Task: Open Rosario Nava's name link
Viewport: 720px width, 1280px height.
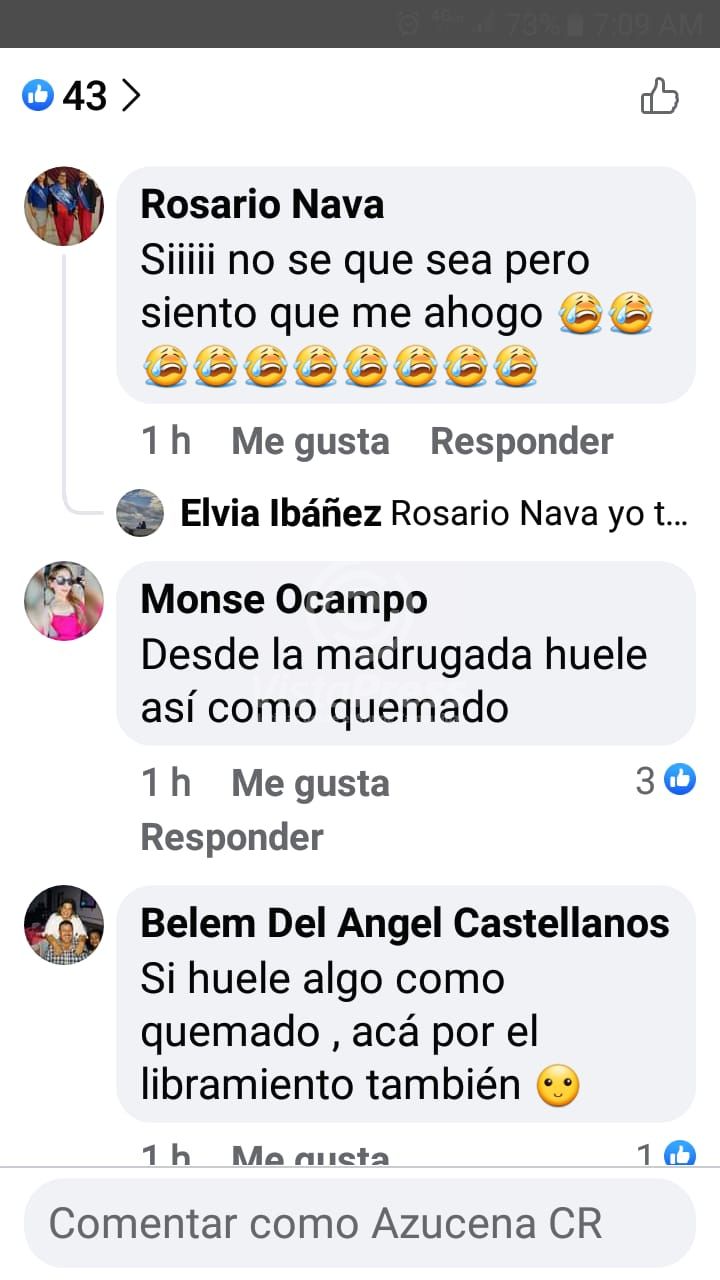Action: point(262,204)
